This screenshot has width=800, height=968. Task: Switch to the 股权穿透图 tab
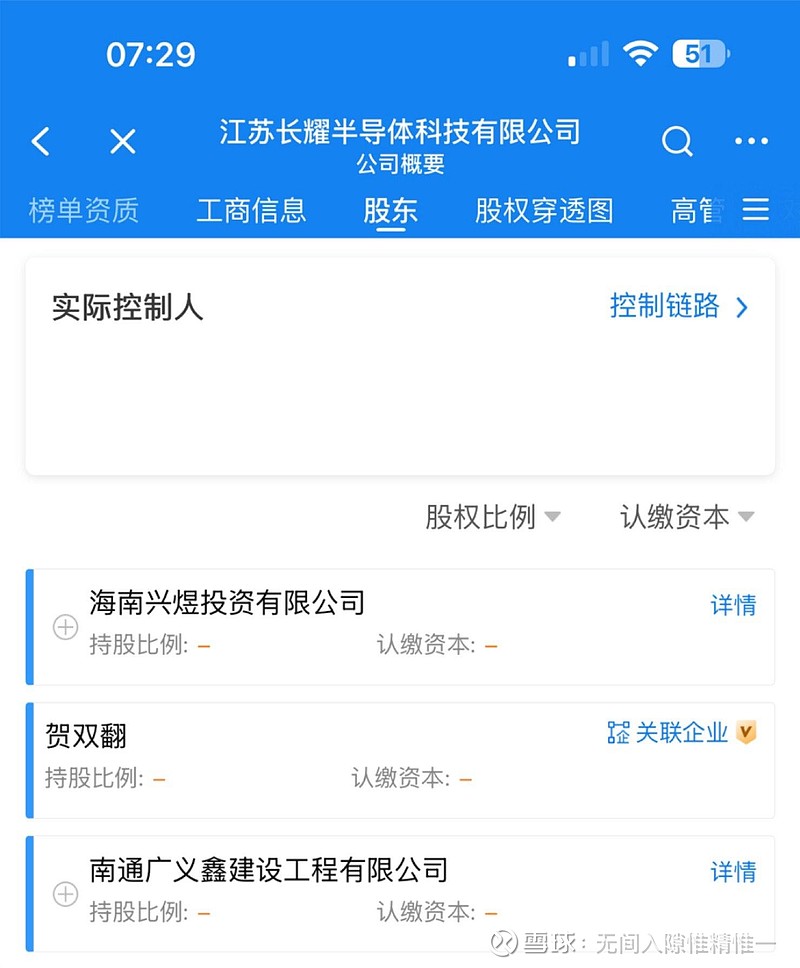tap(542, 209)
